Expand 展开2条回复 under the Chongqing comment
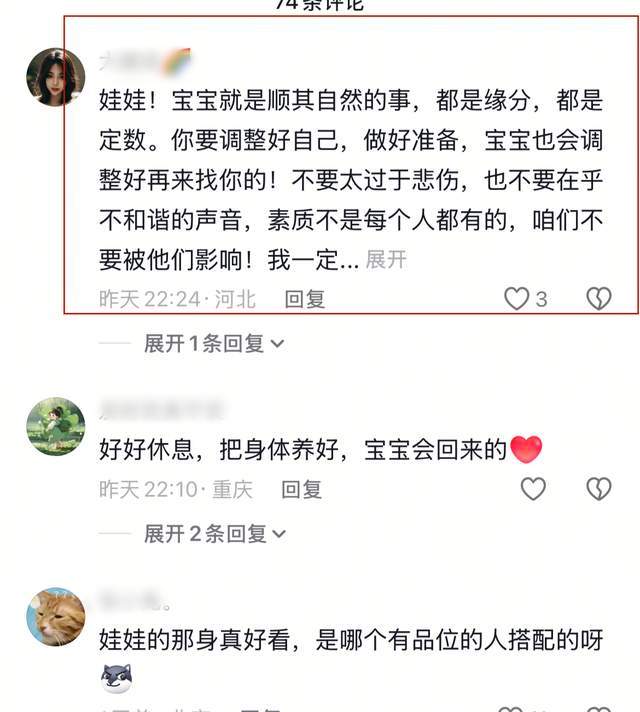The image size is (640, 712). pos(214,534)
